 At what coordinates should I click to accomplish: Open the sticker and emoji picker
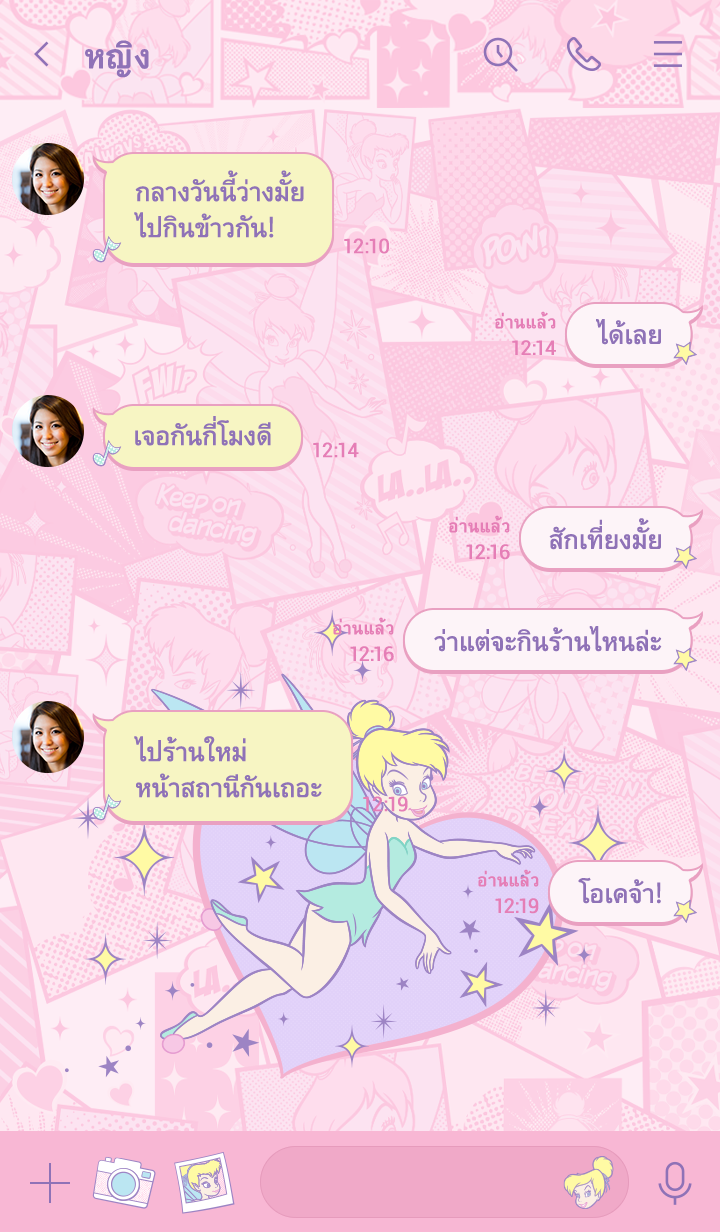click(x=588, y=1182)
